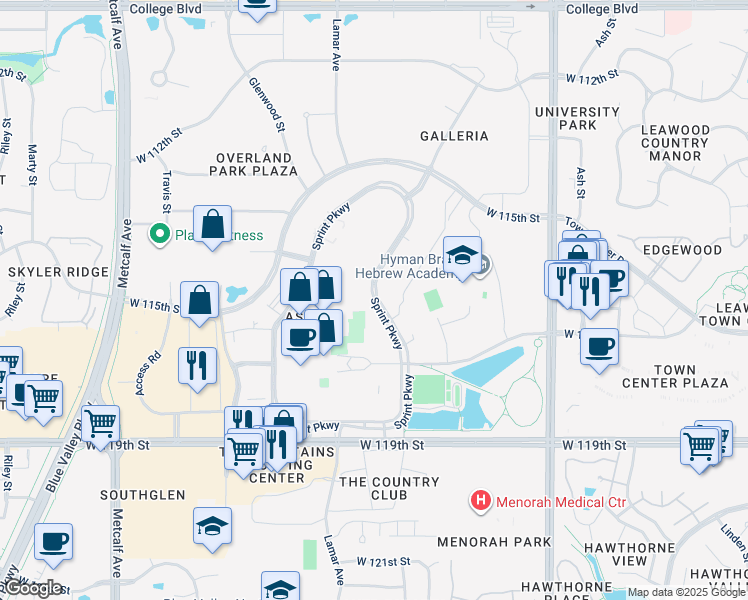748x600 pixels.
Task: Select the school marker beside Lamar Ave near 121st
Action: coord(280,588)
